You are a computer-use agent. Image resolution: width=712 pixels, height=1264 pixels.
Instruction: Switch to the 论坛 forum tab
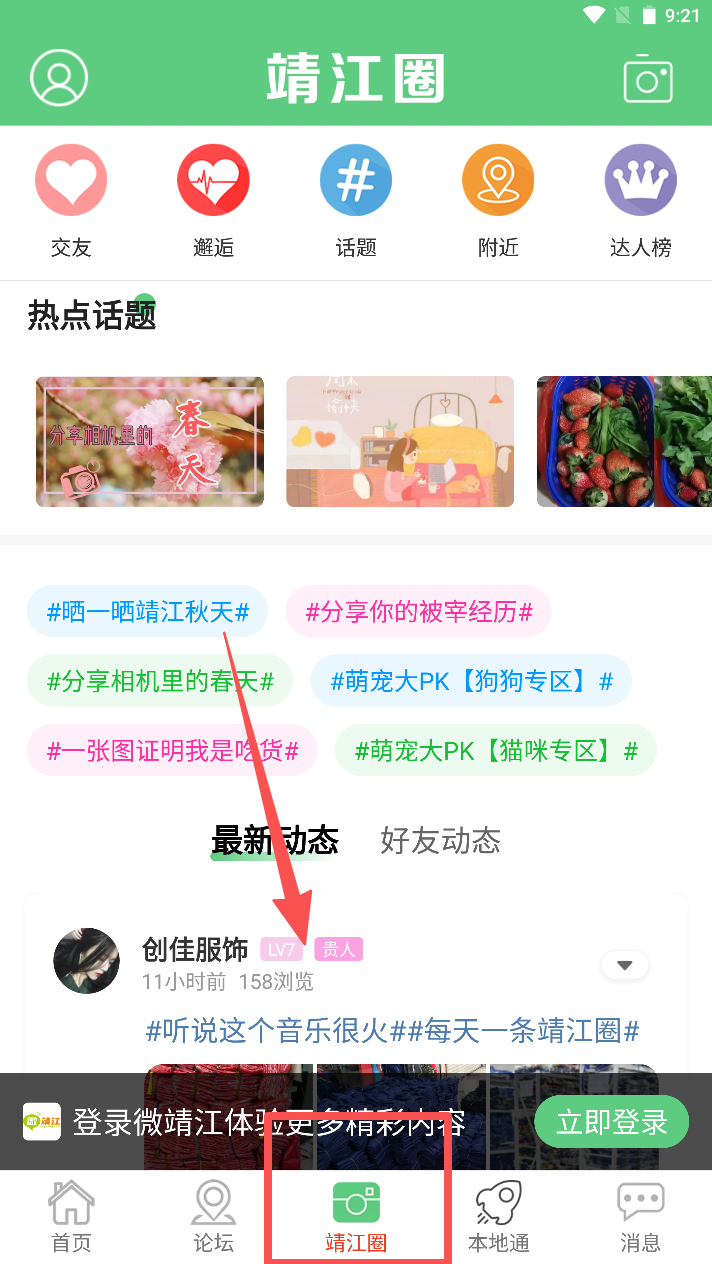[x=213, y=1216]
